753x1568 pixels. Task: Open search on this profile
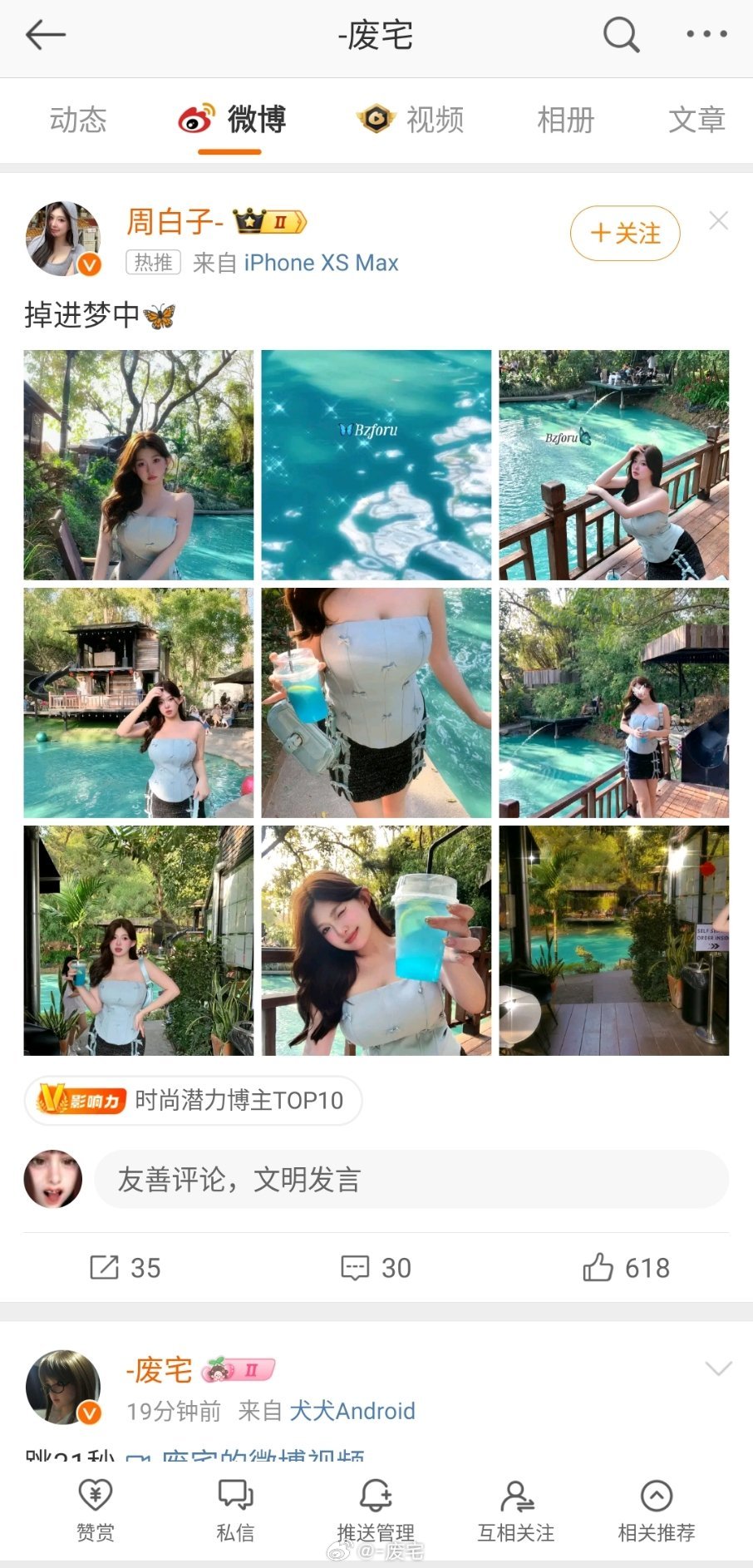620,35
